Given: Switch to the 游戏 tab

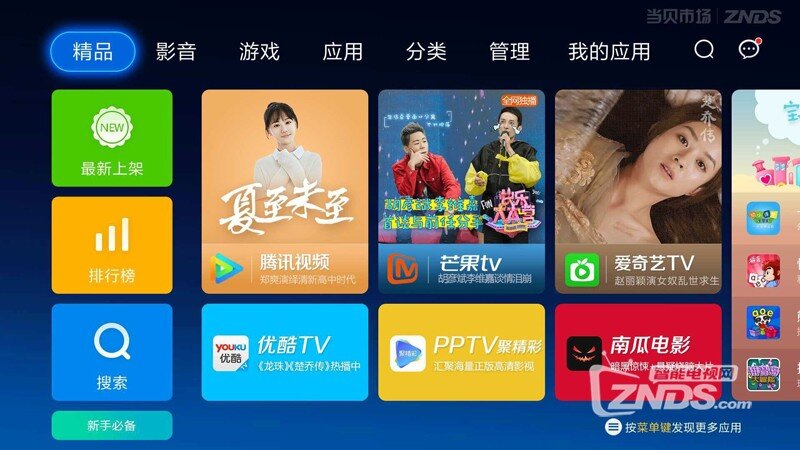Looking at the screenshot, I should click(x=259, y=52).
